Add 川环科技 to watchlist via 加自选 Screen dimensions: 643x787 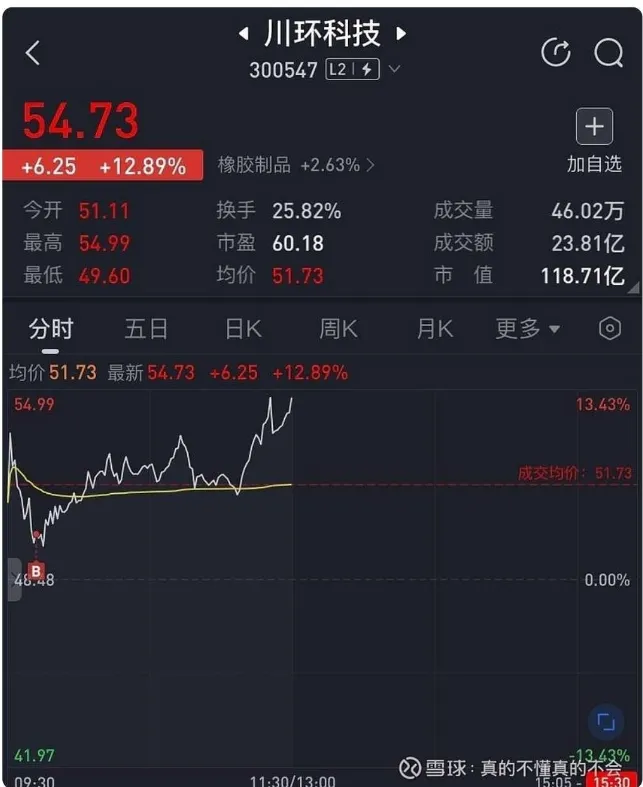[x=594, y=141]
